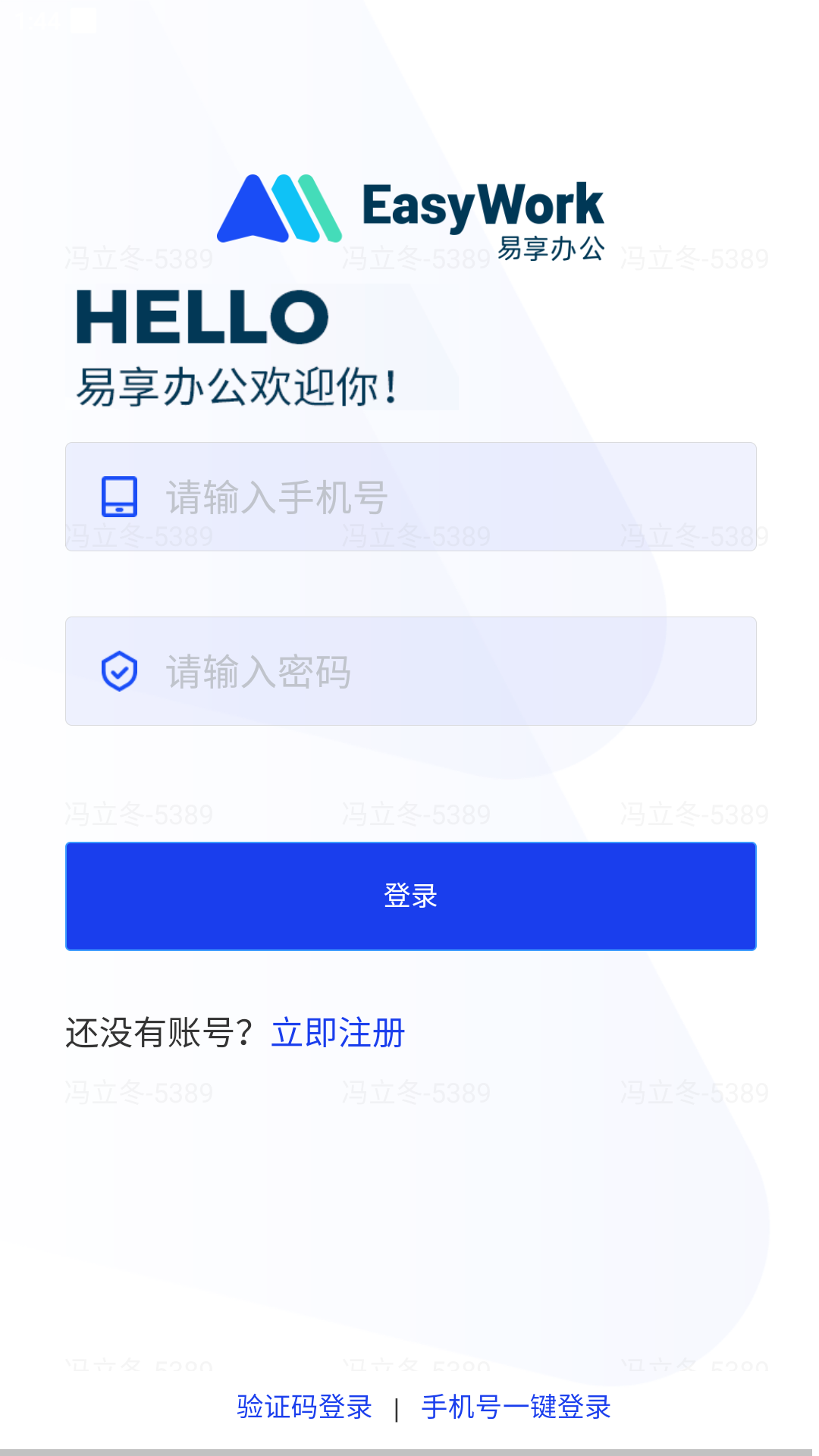Open 立即注册 to register an account
Image resolution: width=819 pixels, height=1456 pixels.
(x=338, y=1033)
